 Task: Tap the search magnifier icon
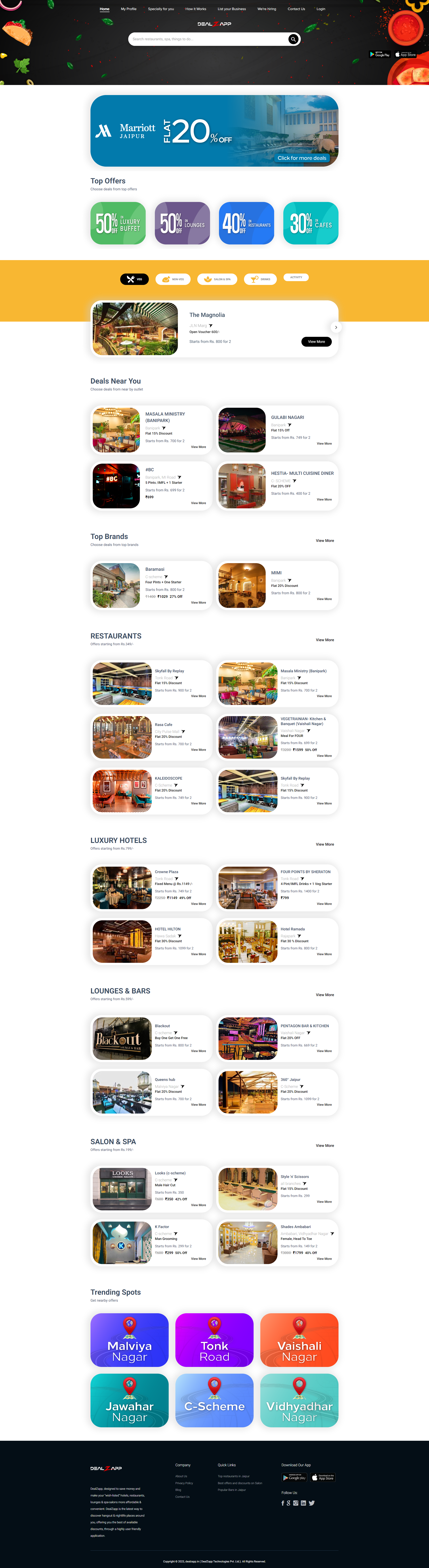point(293,39)
